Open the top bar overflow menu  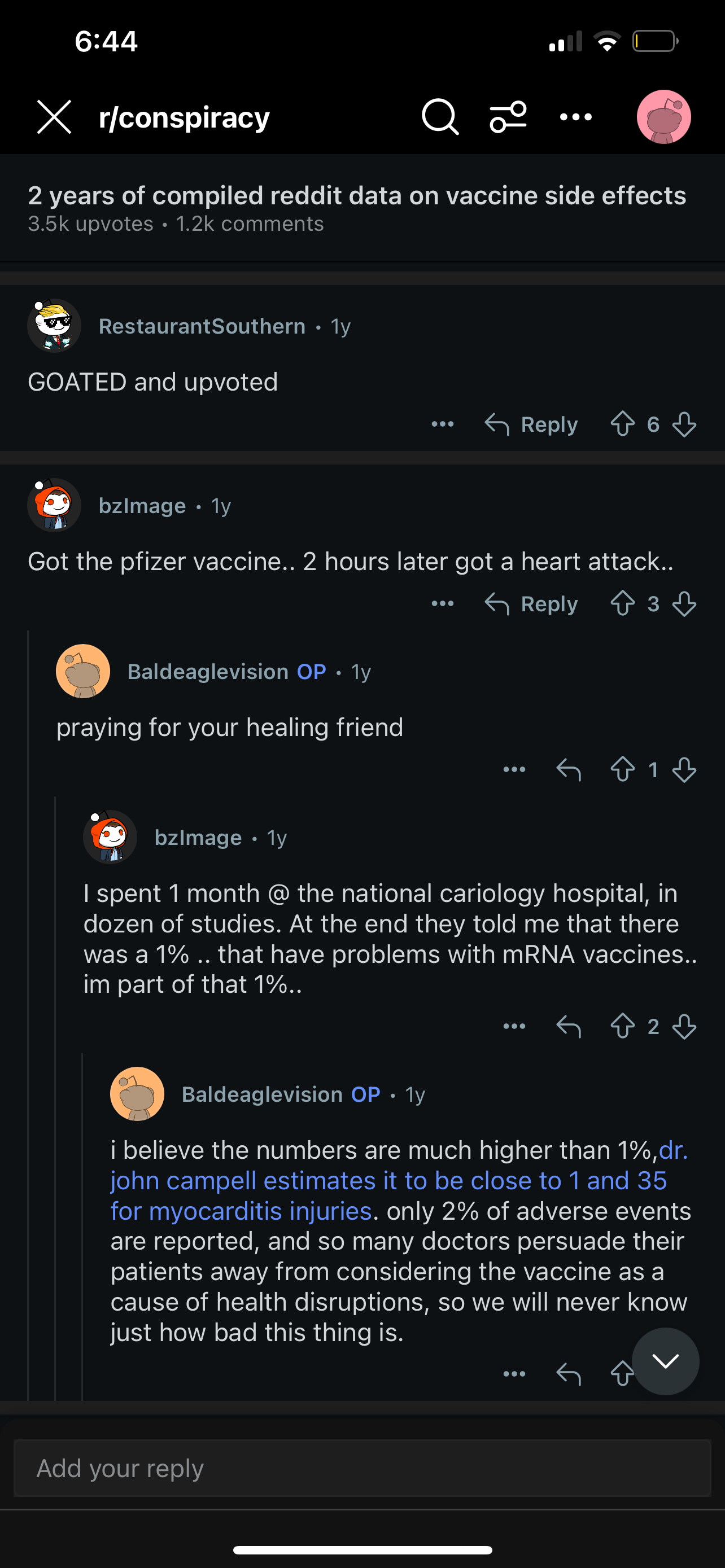[x=576, y=117]
